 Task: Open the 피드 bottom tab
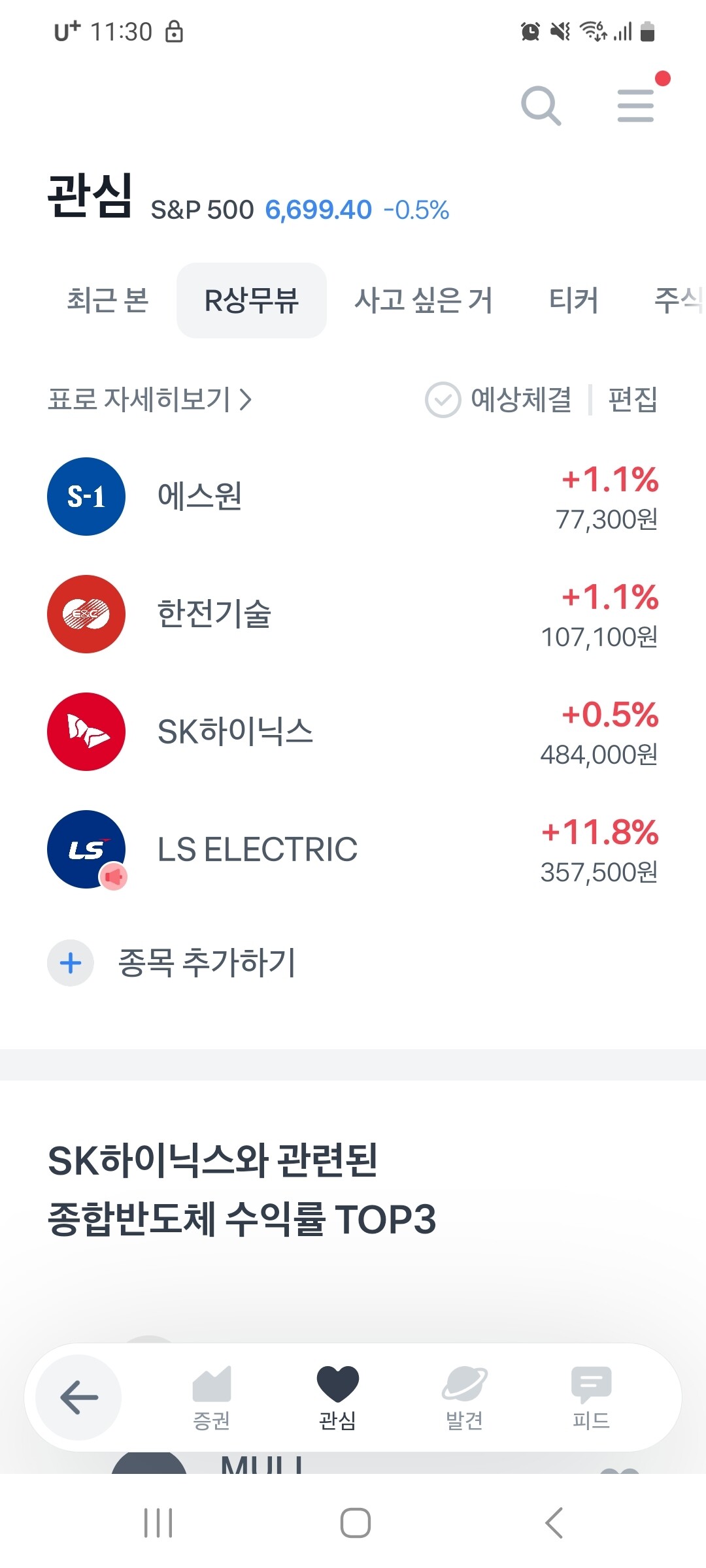(591, 1397)
